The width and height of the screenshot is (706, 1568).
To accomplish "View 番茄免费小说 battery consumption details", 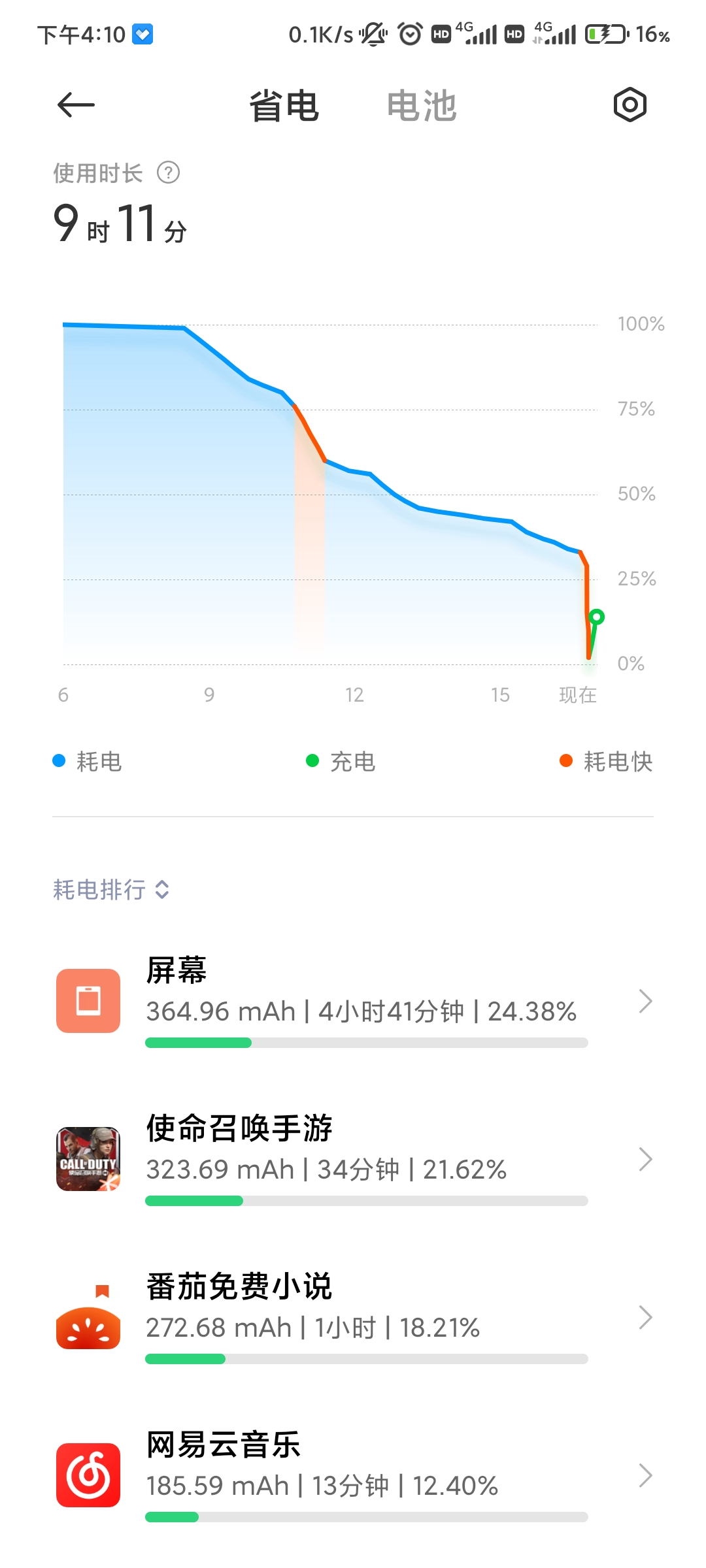I will pos(353,1317).
